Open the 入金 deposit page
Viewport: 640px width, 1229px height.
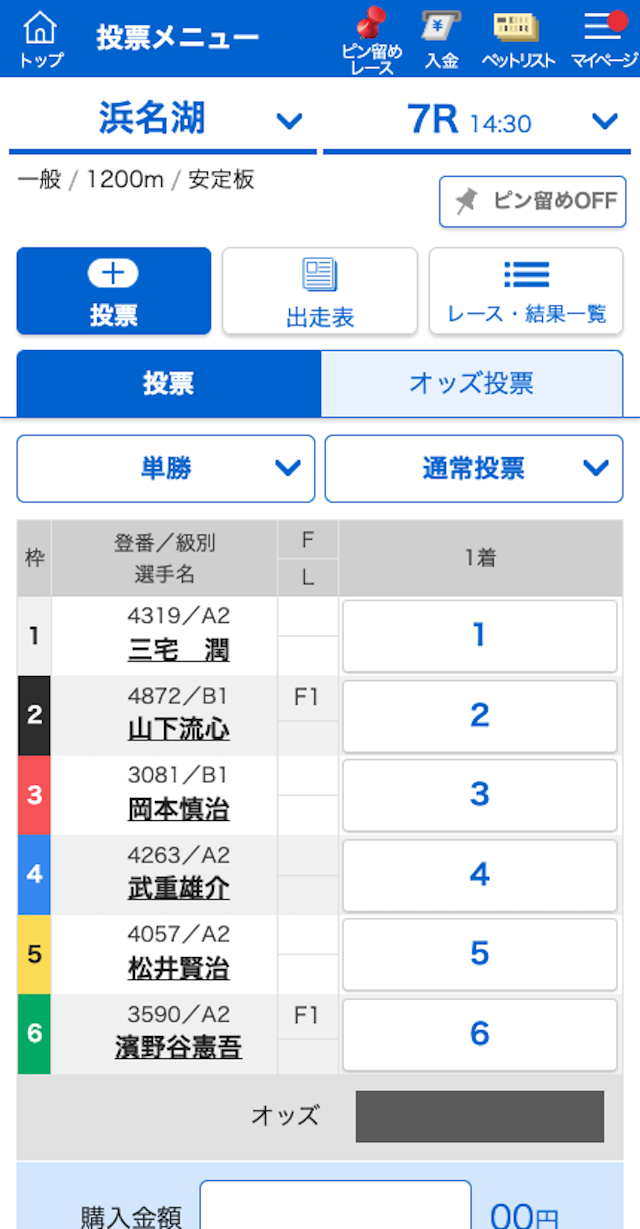pos(441,40)
